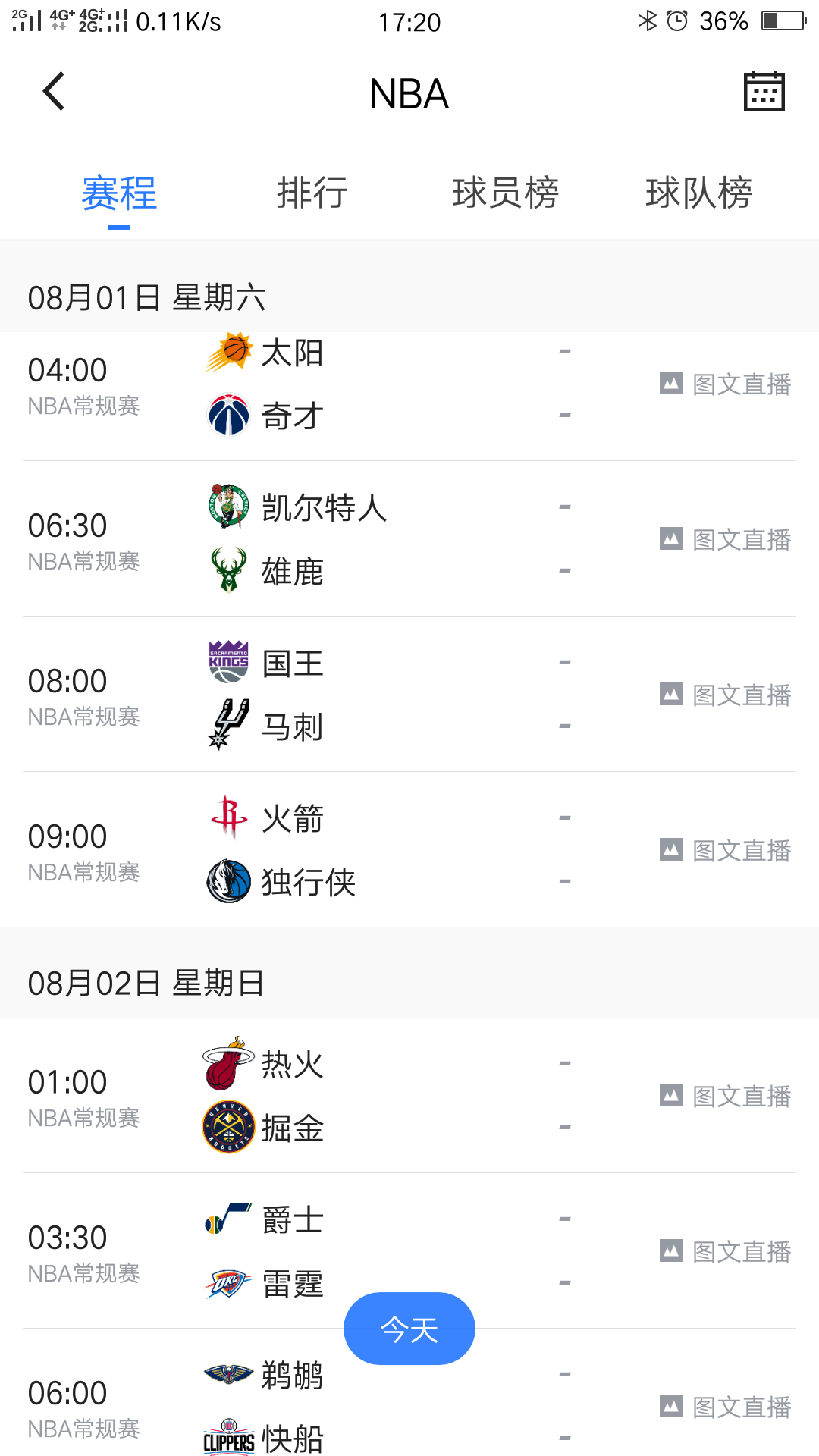Switch to the 球员榜 tab
Screen dimensions: 819x1456
pyautogui.click(x=506, y=193)
